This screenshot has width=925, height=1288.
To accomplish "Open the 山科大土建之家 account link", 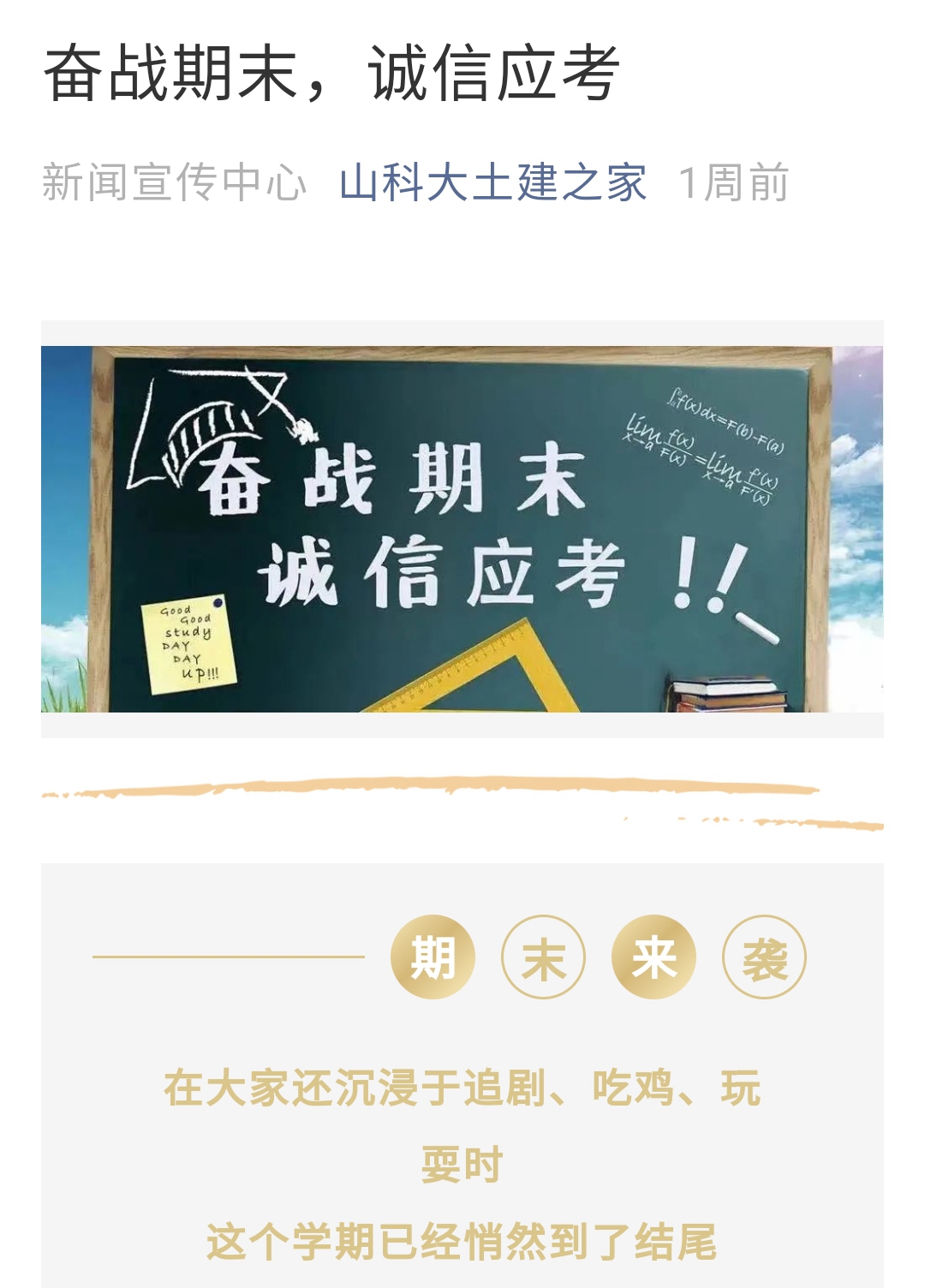I will point(492,183).
